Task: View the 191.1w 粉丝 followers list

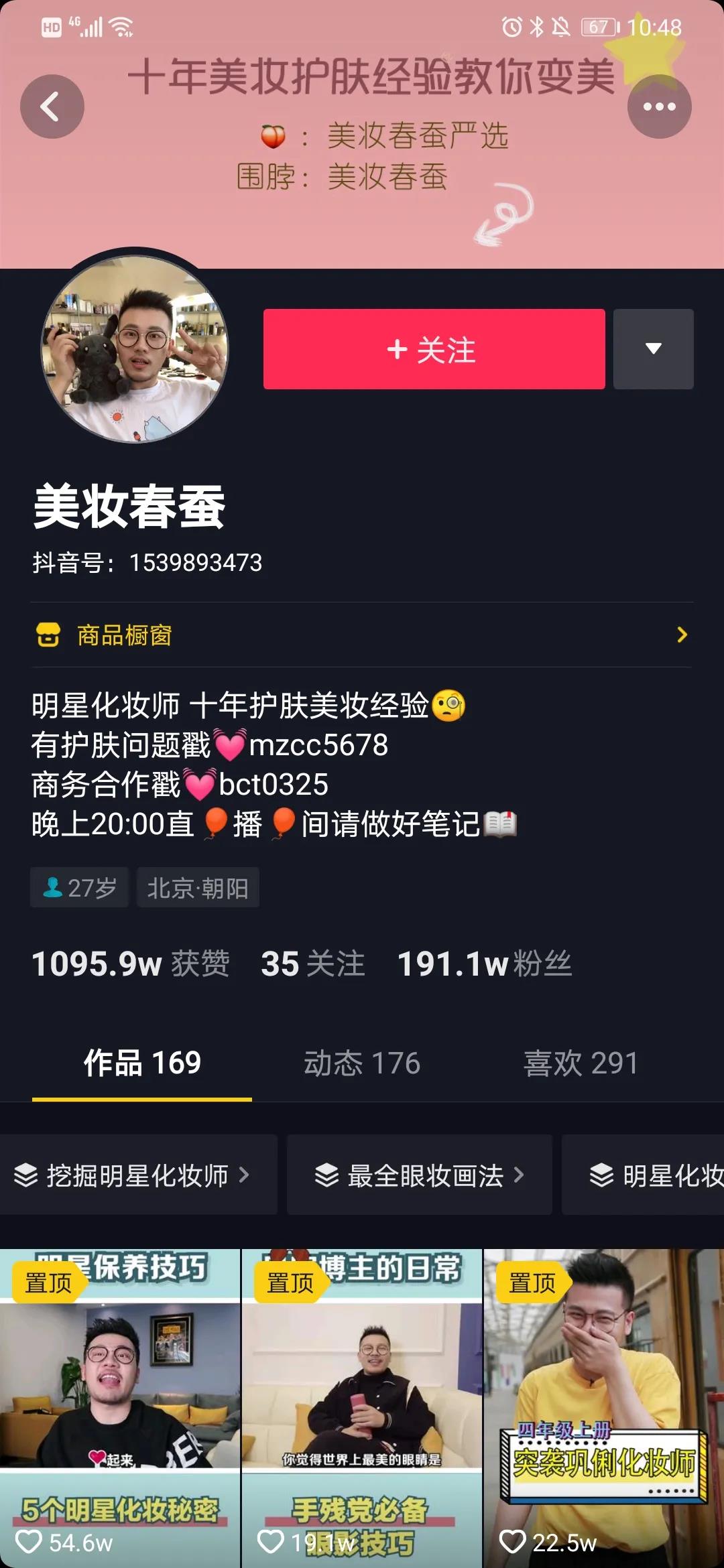Action: click(484, 964)
